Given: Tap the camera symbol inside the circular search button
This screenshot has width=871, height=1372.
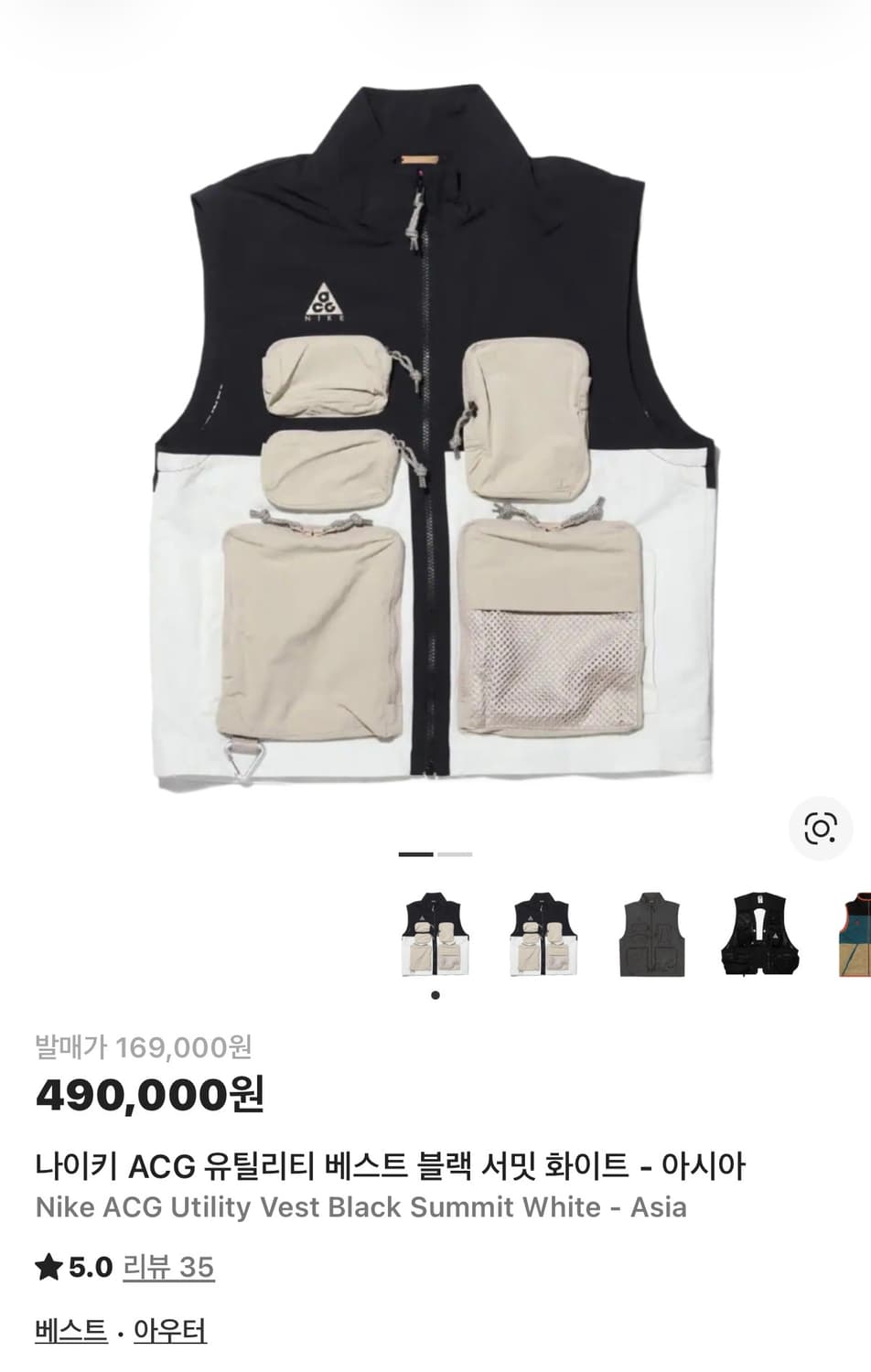Looking at the screenshot, I should 821,831.
